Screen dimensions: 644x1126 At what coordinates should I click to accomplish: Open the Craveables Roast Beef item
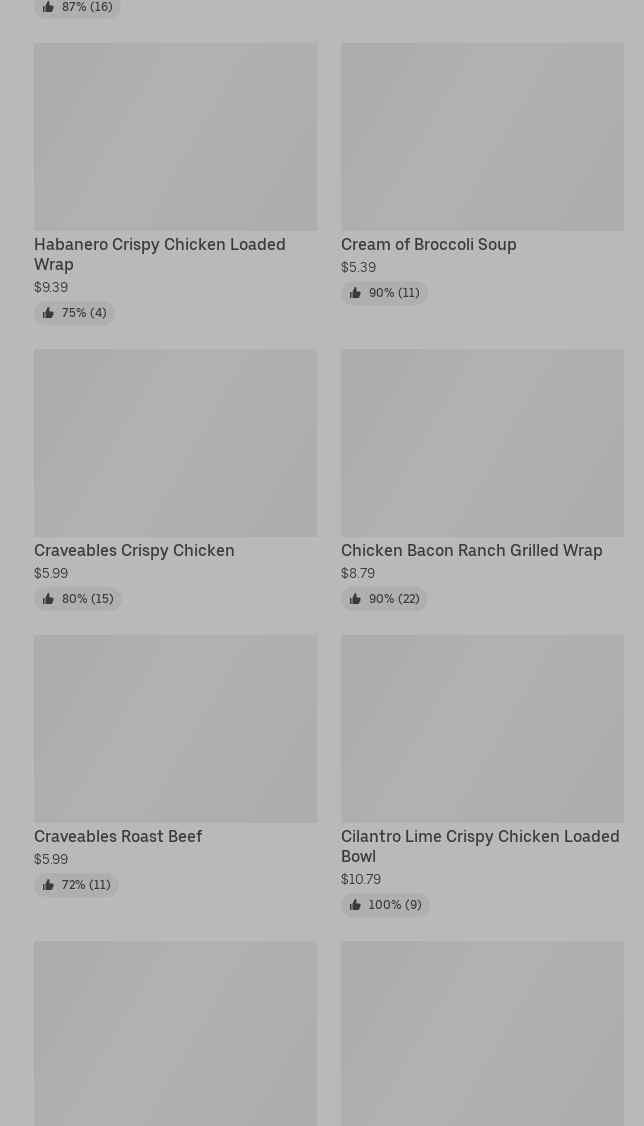coord(175,730)
